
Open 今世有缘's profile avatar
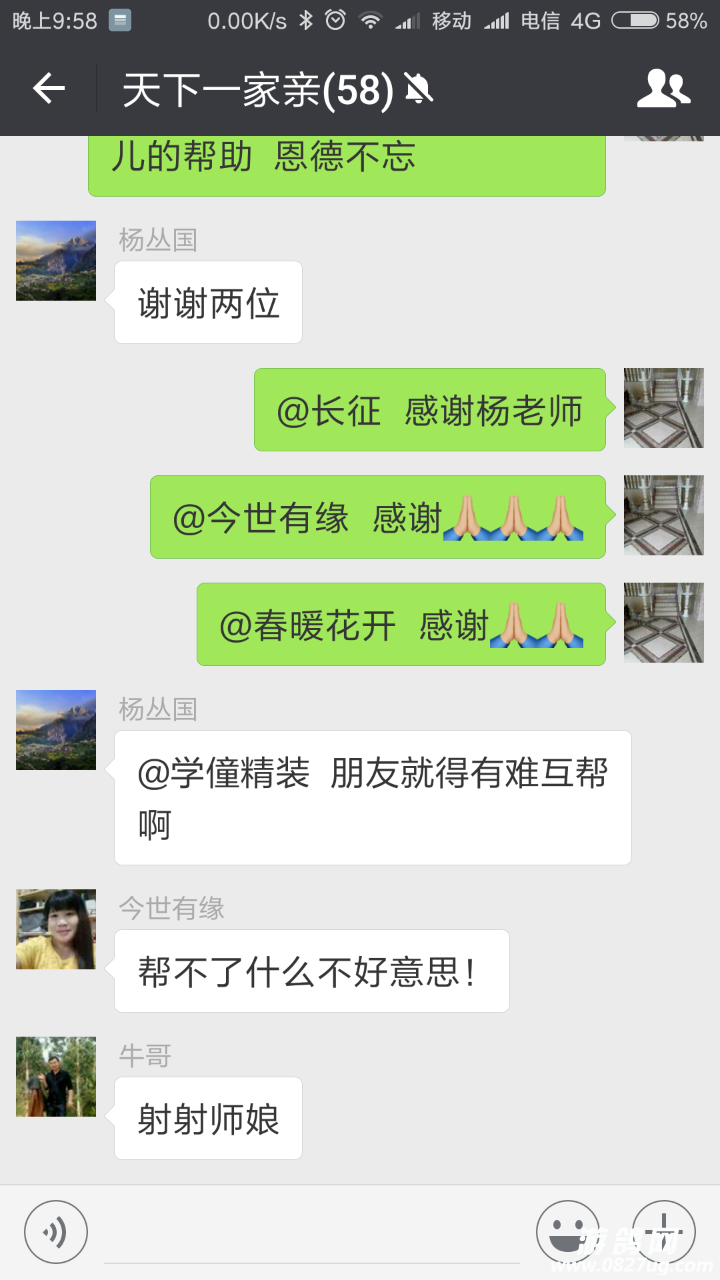56,929
